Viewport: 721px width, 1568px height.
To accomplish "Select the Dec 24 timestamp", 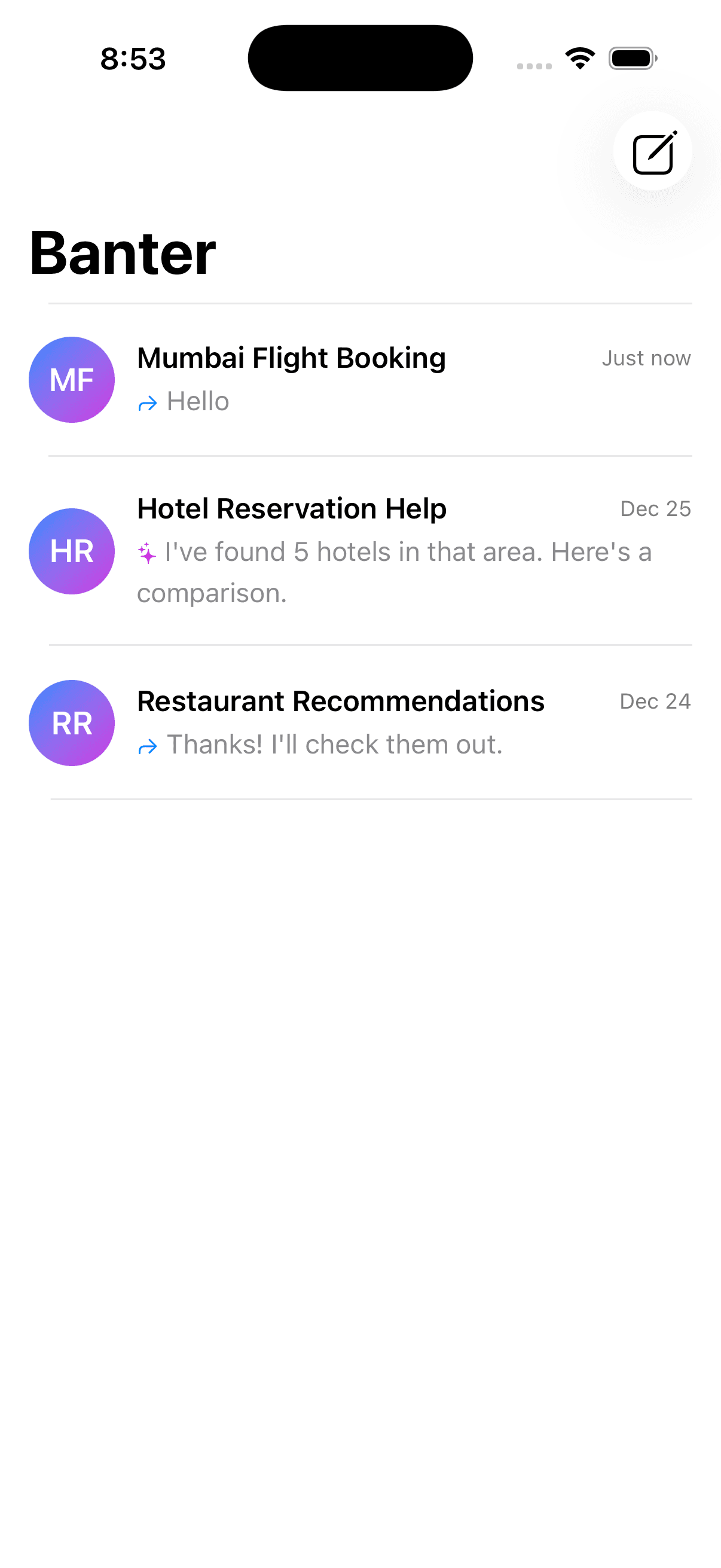I will pyautogui.click(x=655, y=701).
